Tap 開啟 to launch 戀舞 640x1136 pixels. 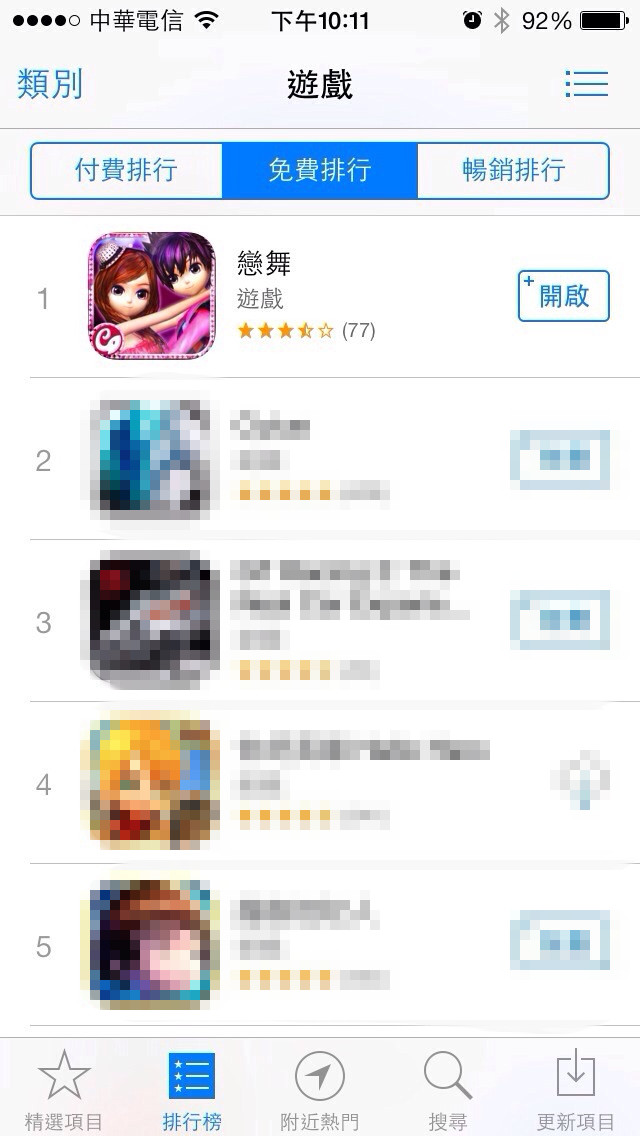[563, 296]
